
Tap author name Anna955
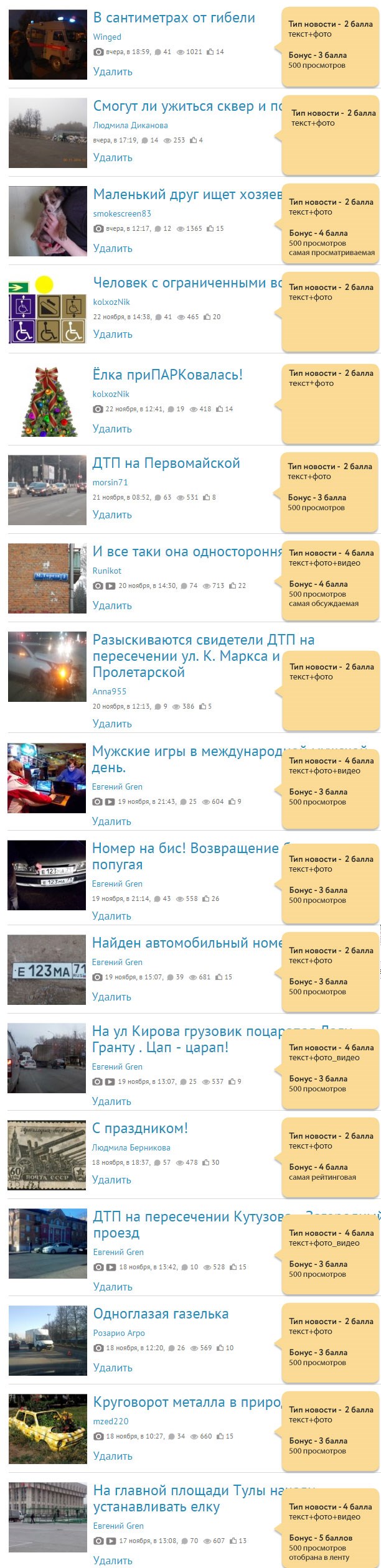(x=109, y=691)
